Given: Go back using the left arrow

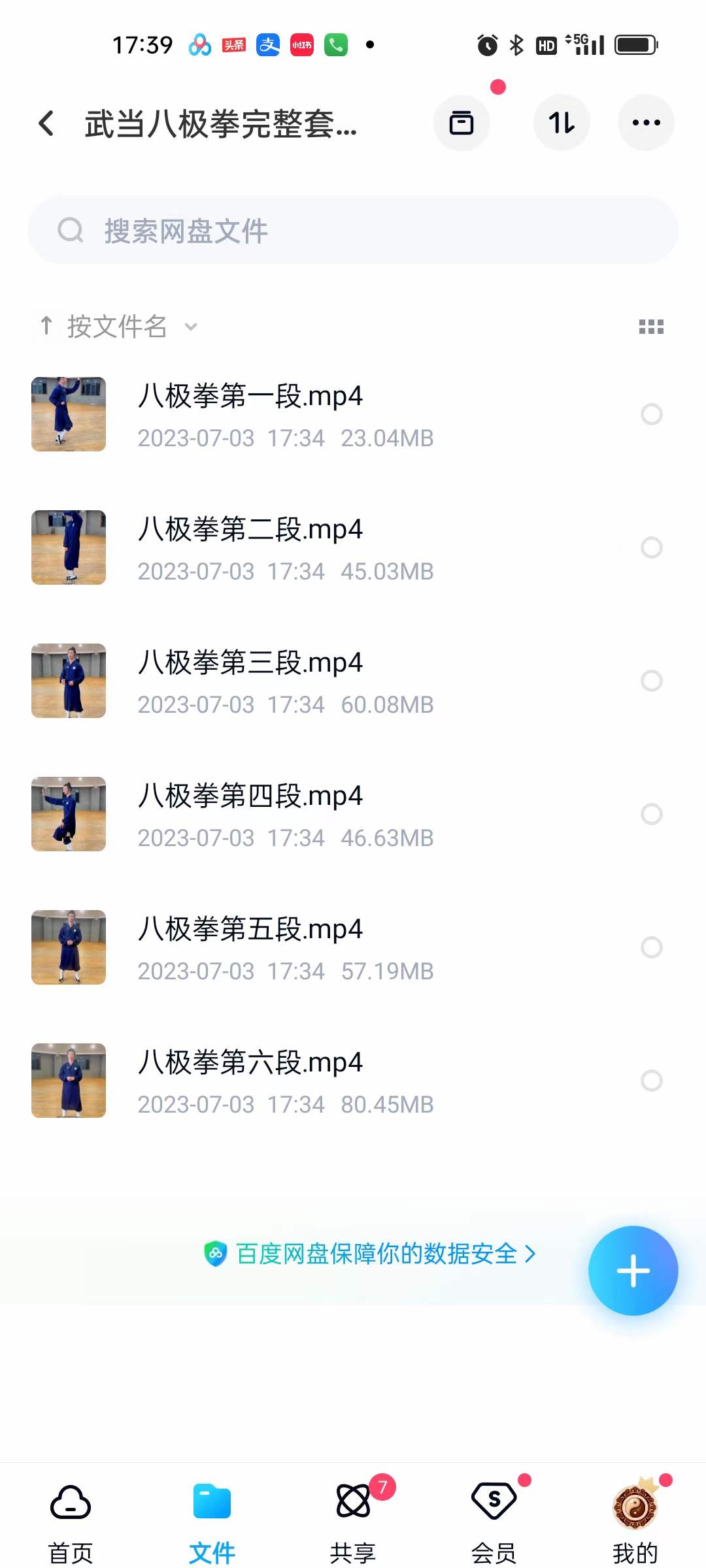Looking at the screenshot, I should (46, 123).
